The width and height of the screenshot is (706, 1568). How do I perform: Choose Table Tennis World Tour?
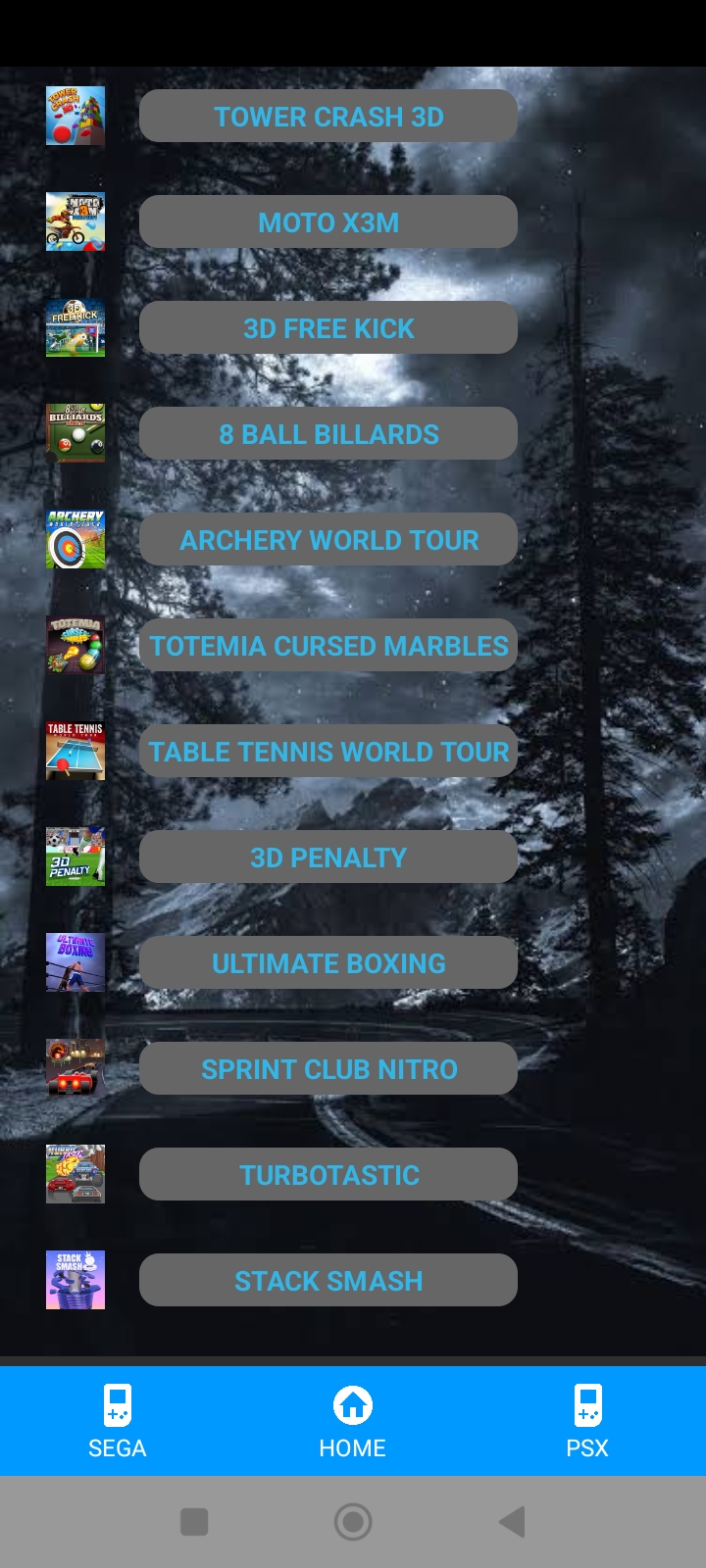tap(328, 752)
